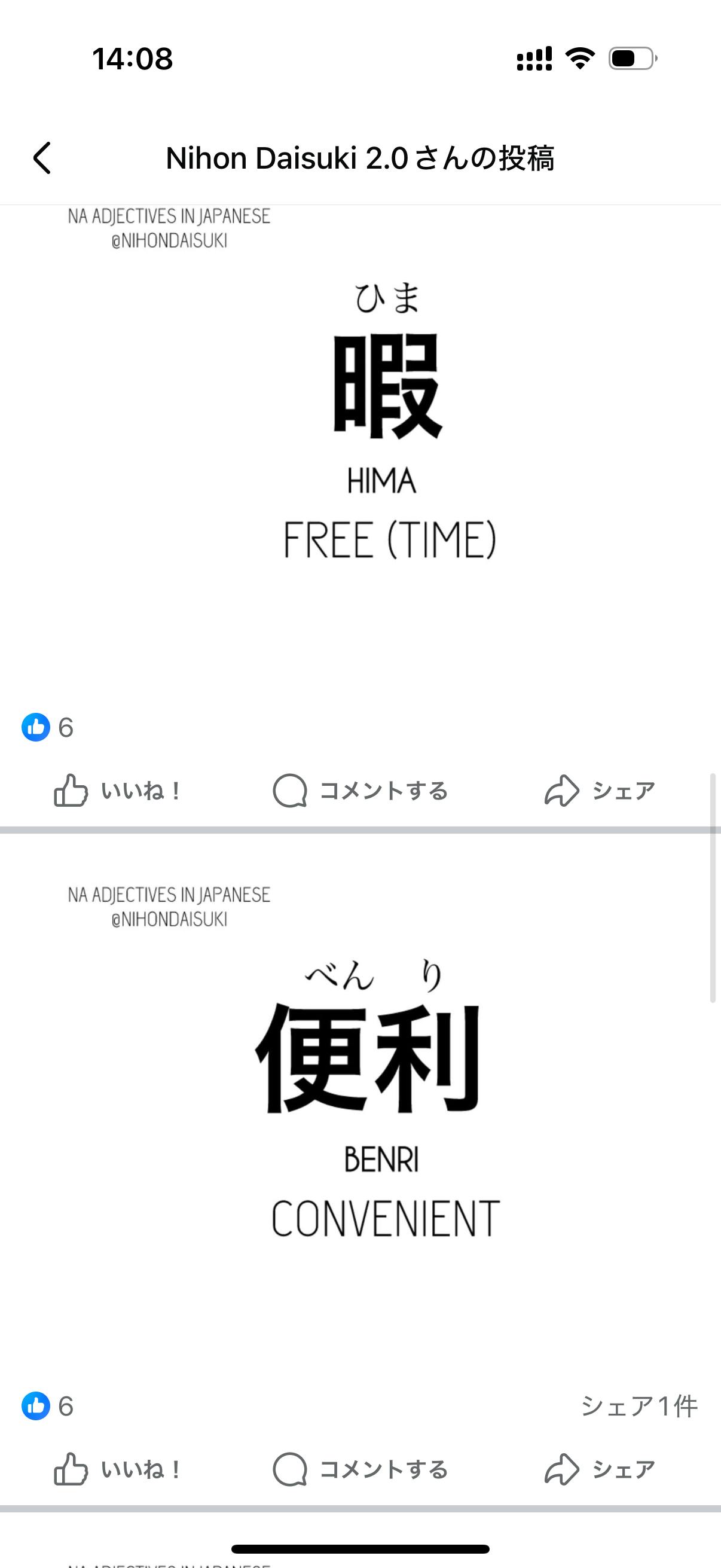Screen dimensions: 721x1568
Task: Go back using the top-left arrow
Action: click(41, 158)
